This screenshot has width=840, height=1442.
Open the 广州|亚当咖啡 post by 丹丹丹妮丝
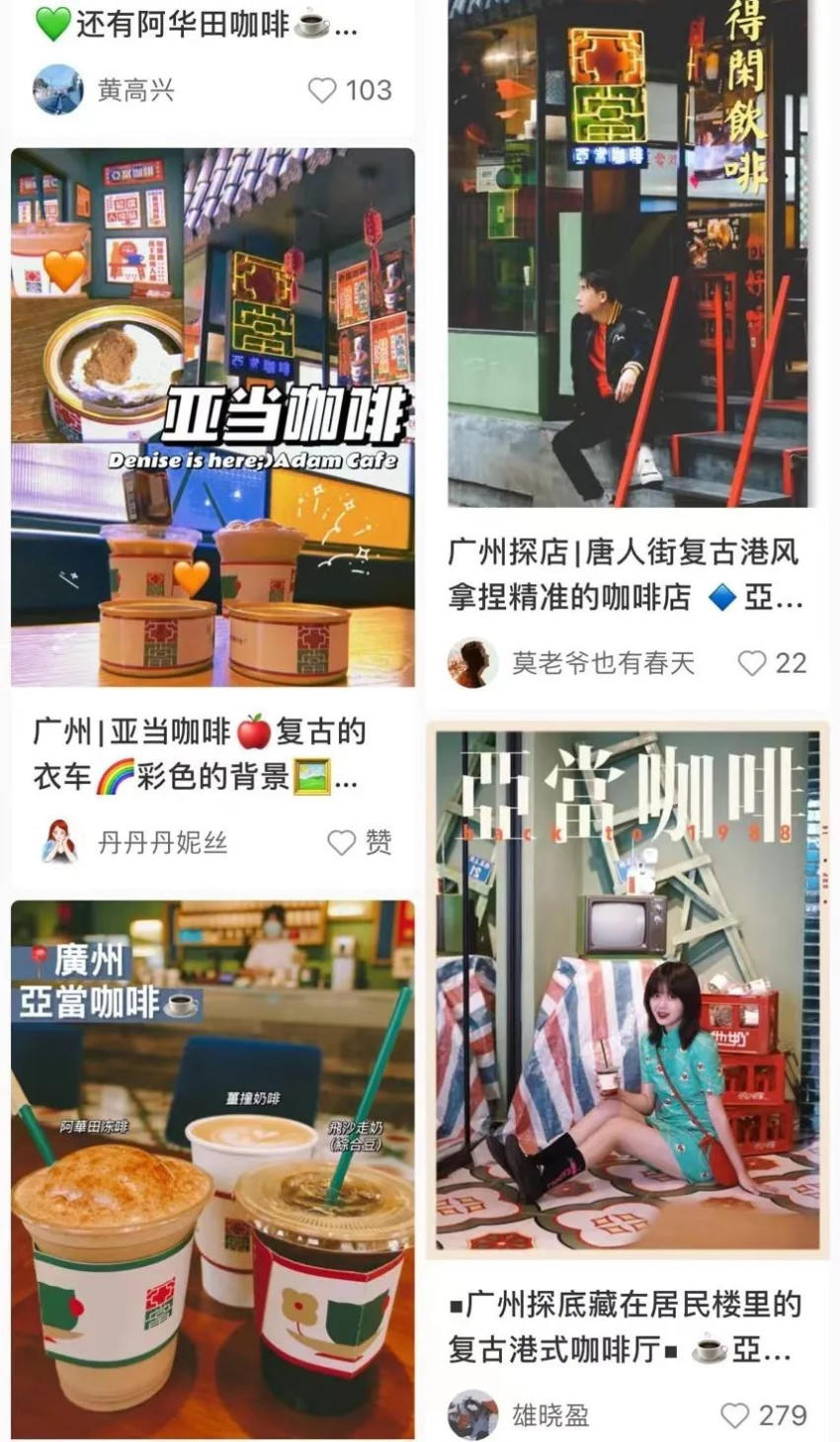(x=212, y=416)
